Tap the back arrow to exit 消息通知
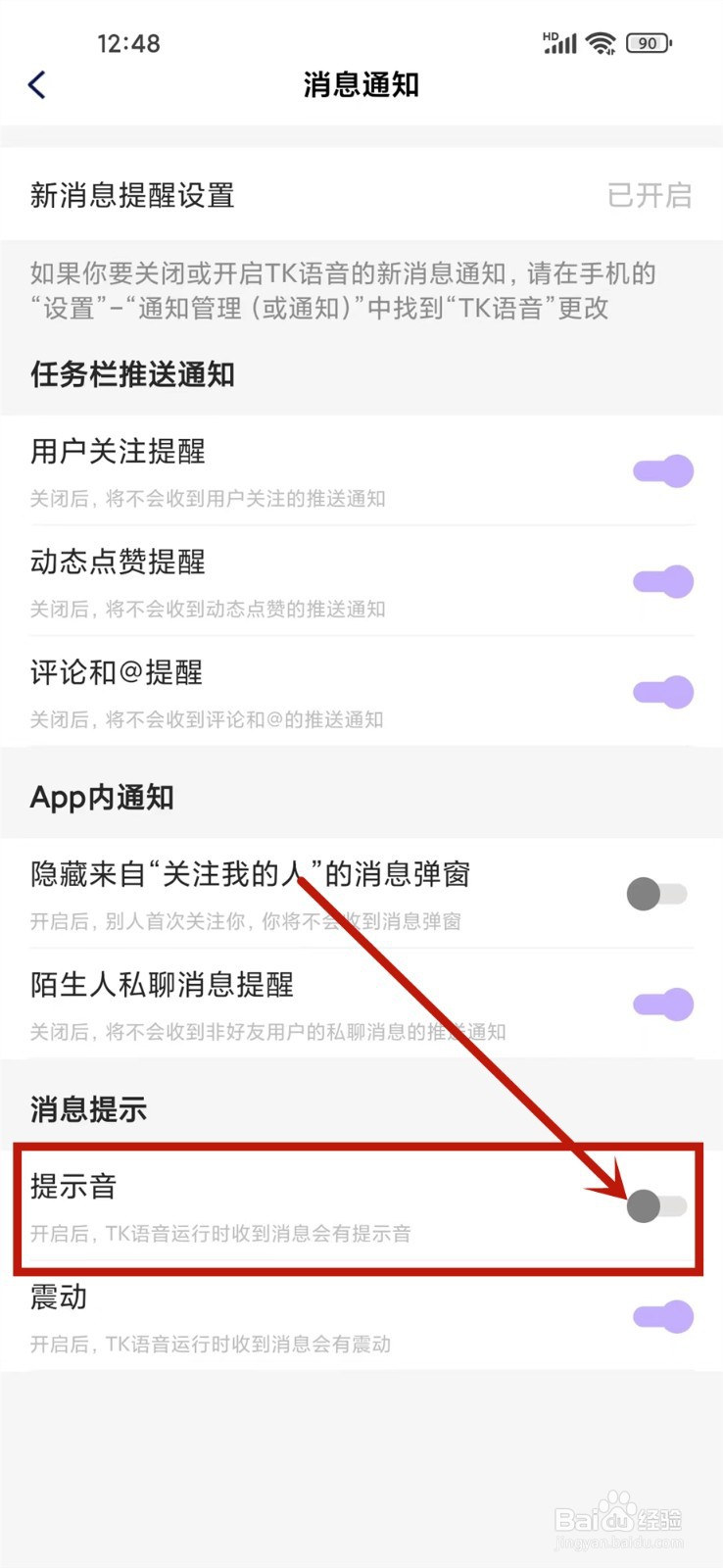The width and height of the screenshot is (723, 1568). coord(36,85)
